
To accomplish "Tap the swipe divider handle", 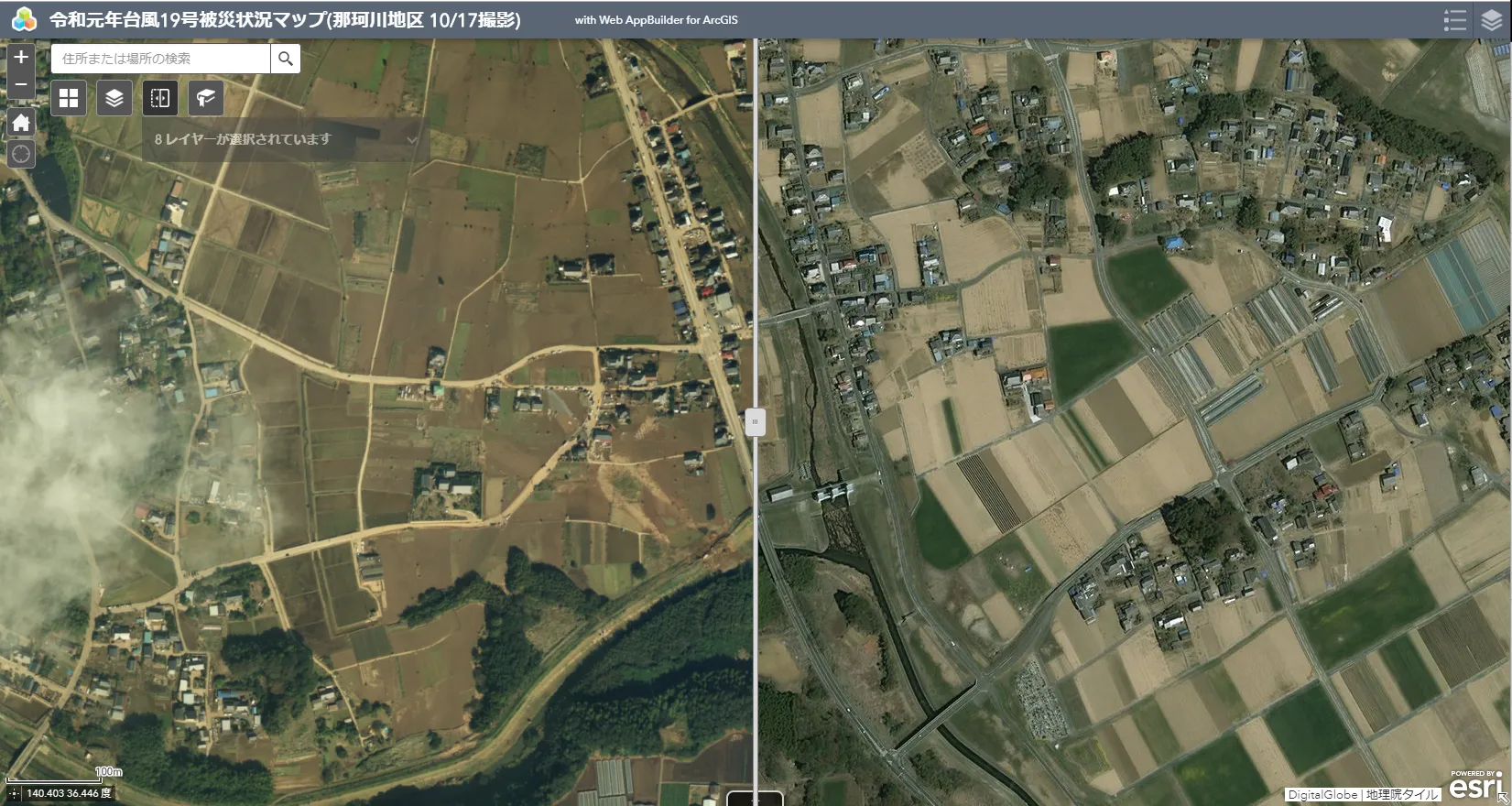I will point(756,422).
